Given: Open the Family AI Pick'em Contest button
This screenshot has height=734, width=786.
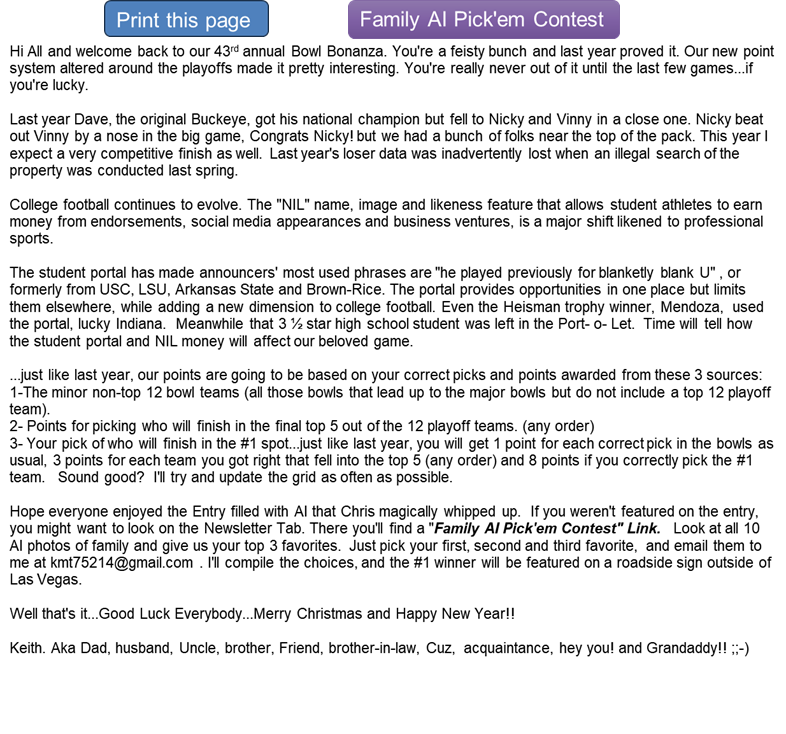Looking at the screenshot, I should coord(482,19).
